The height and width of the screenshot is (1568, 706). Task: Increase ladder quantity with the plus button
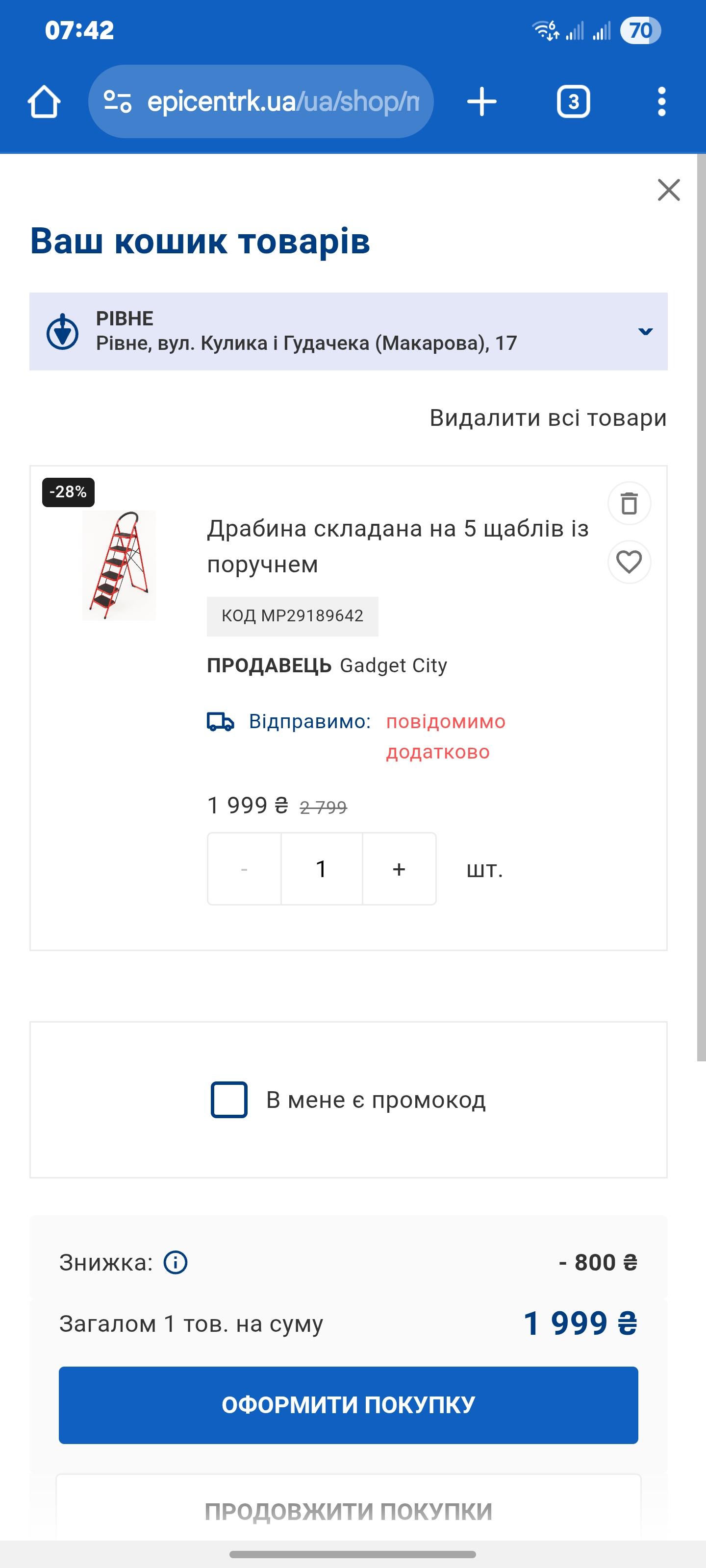(399, 869)
